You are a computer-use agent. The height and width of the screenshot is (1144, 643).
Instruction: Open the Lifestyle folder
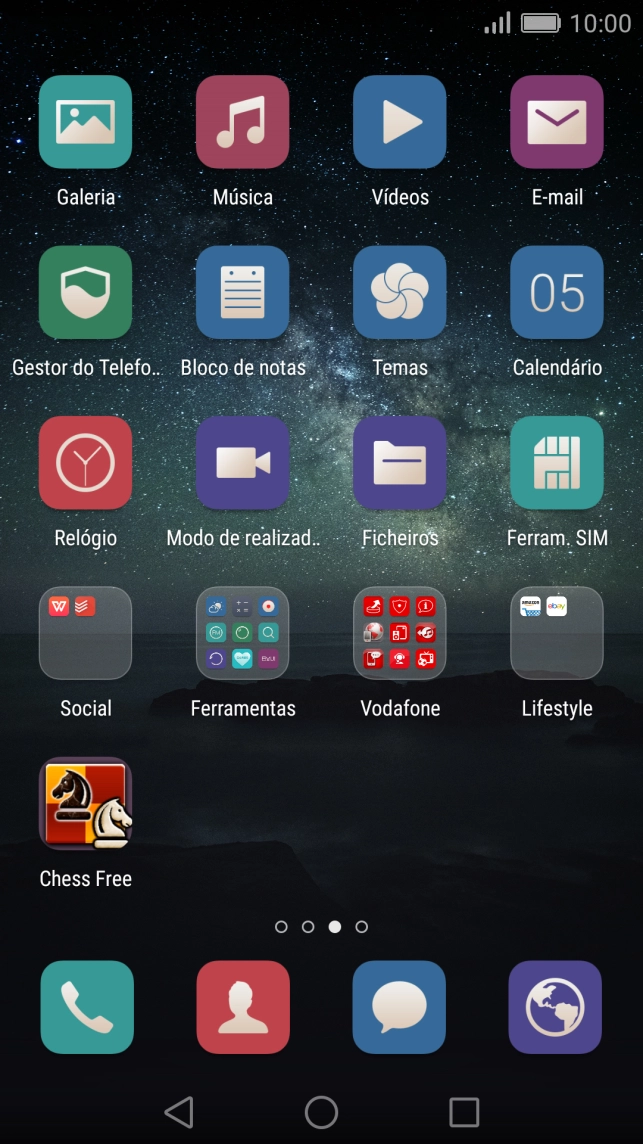coord(557,633)
